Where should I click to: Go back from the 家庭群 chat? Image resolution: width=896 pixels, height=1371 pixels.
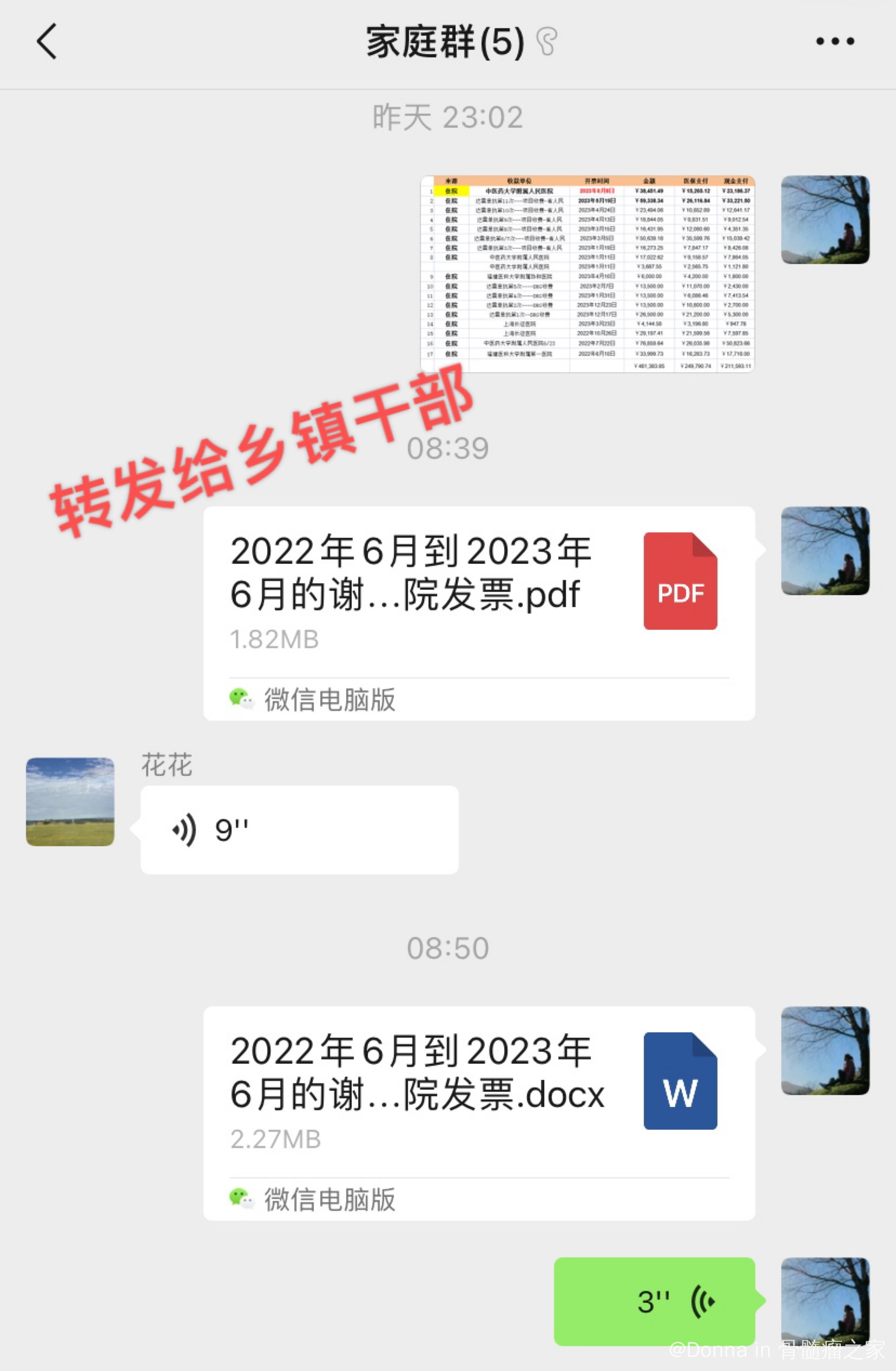coord(47,42)
